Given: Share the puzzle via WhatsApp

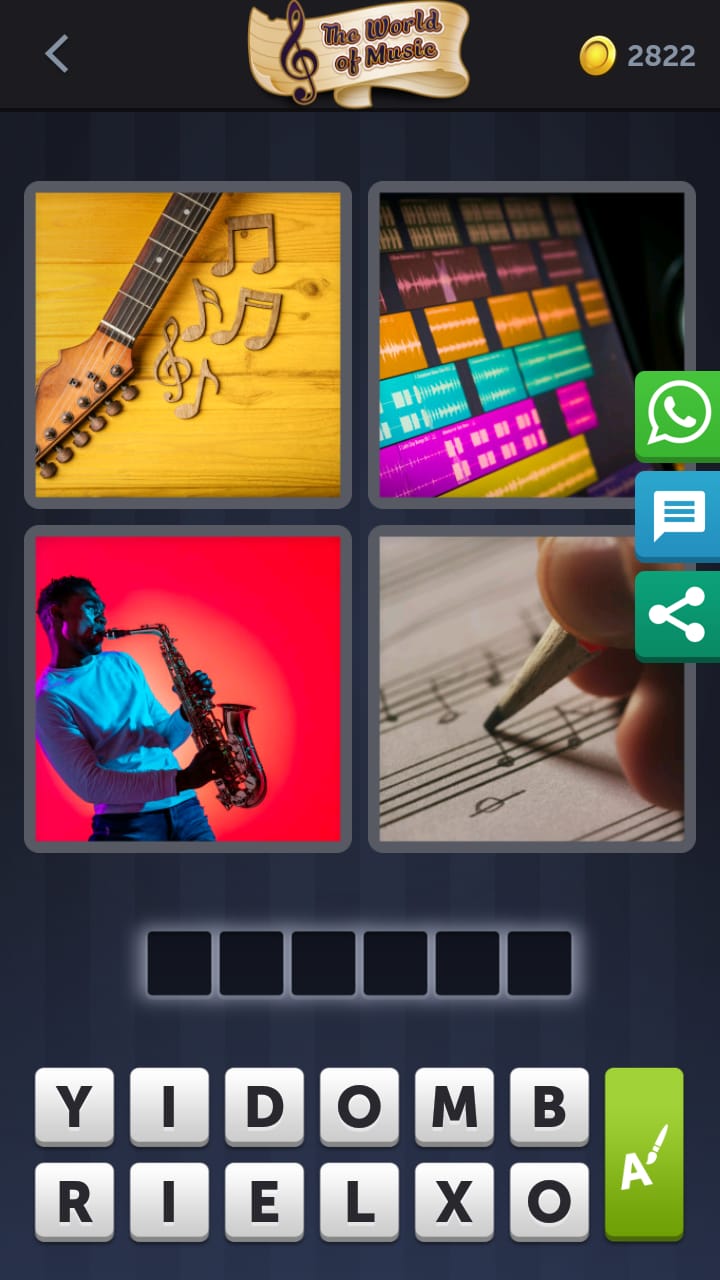Looking at the screenshot, I should click(678, 414).
